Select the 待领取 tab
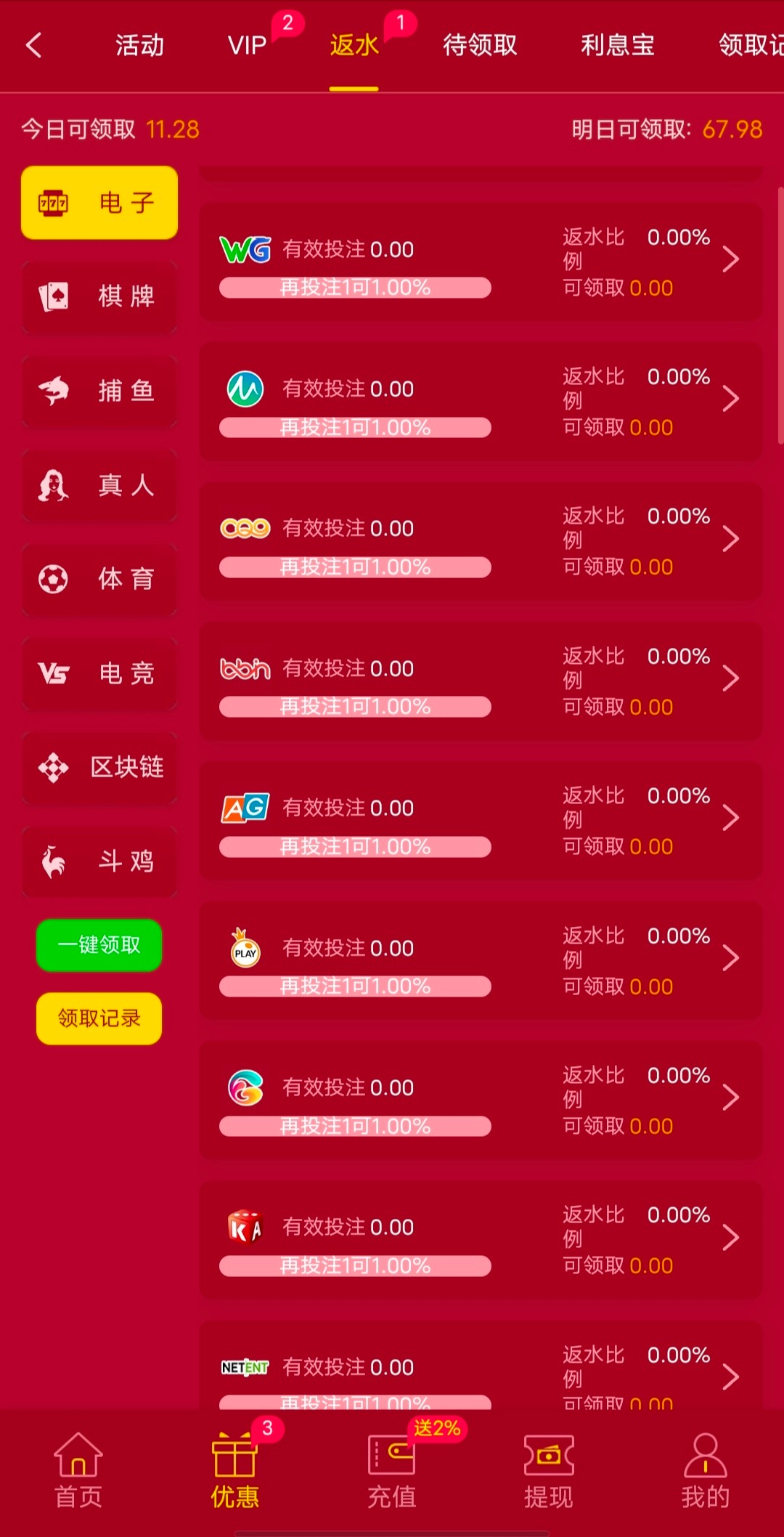The image size is (784, 1537). 480,45
